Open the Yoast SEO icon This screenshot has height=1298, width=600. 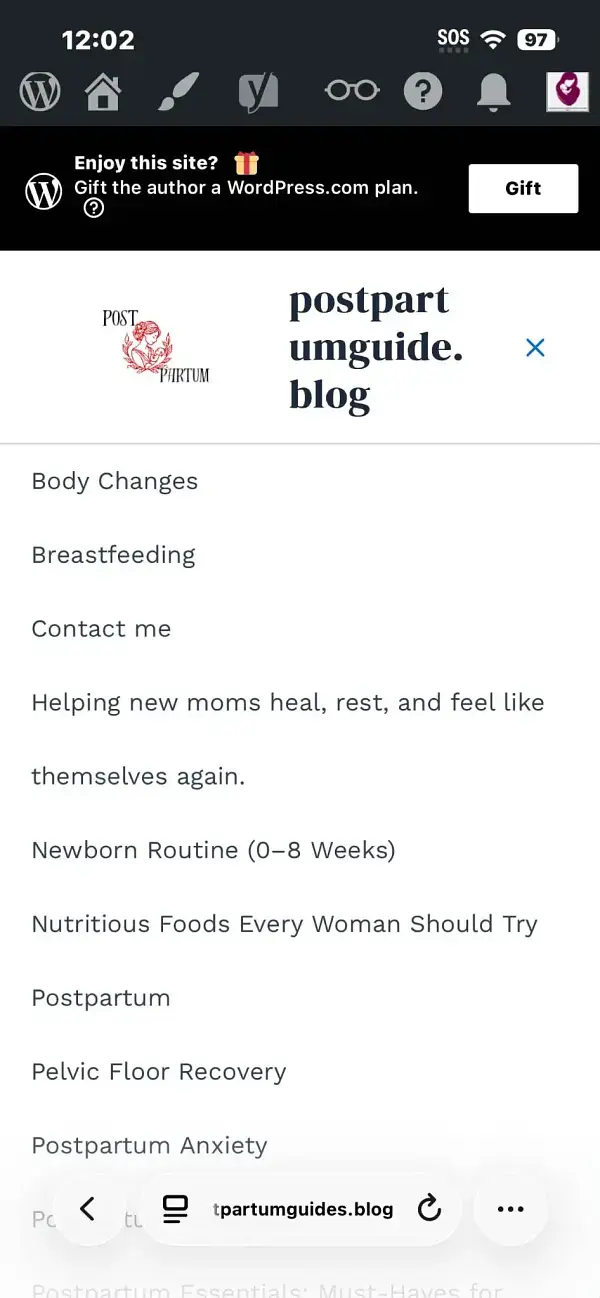[258, 92]
